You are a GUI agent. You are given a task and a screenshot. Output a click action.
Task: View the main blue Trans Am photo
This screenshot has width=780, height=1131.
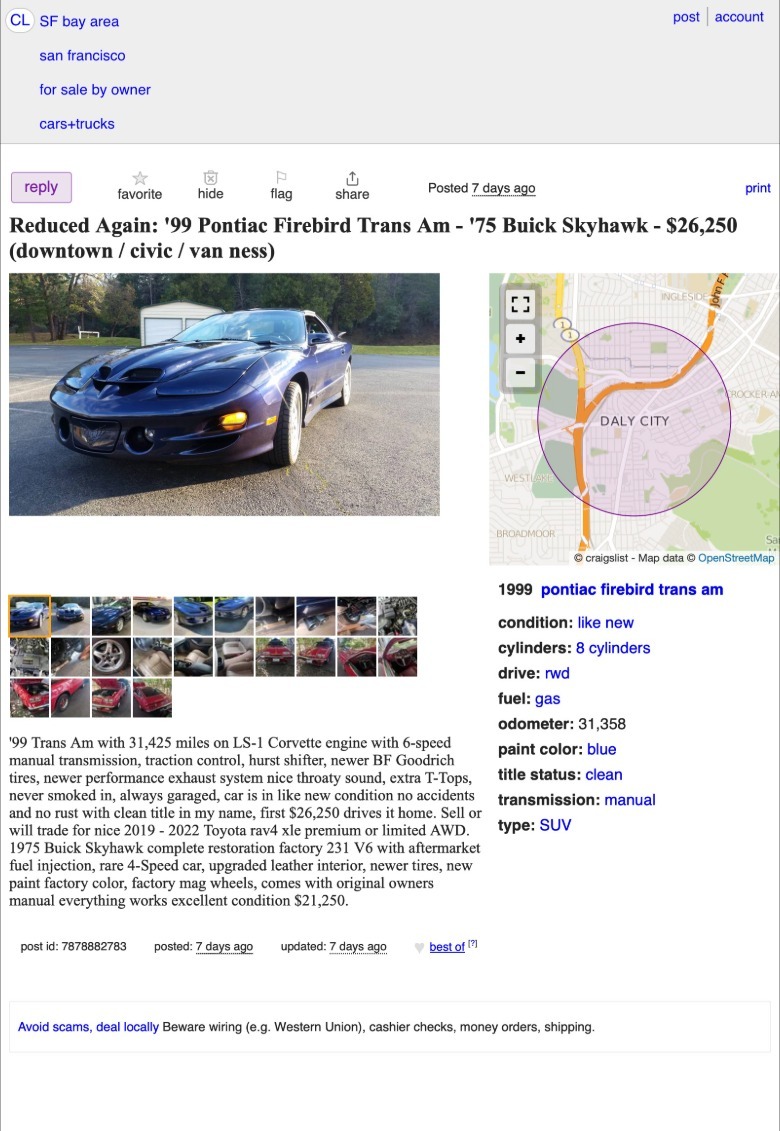[224, 394]
